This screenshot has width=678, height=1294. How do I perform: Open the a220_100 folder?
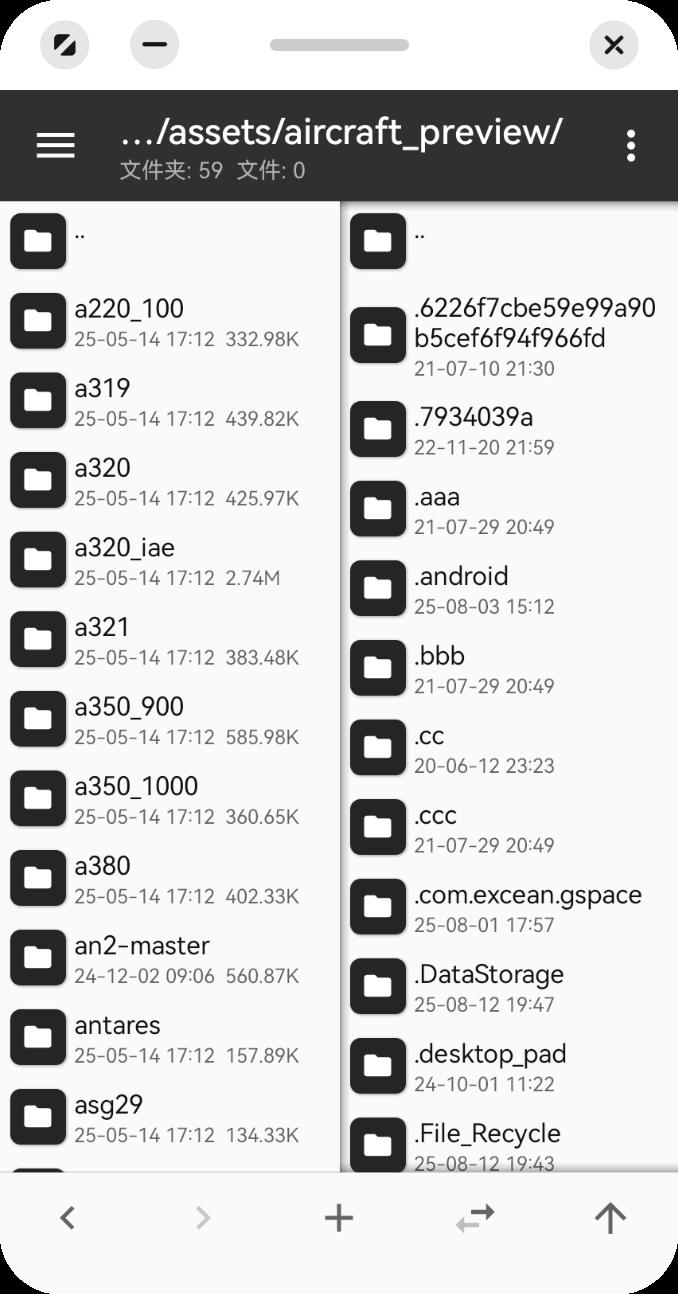[170, 321]
